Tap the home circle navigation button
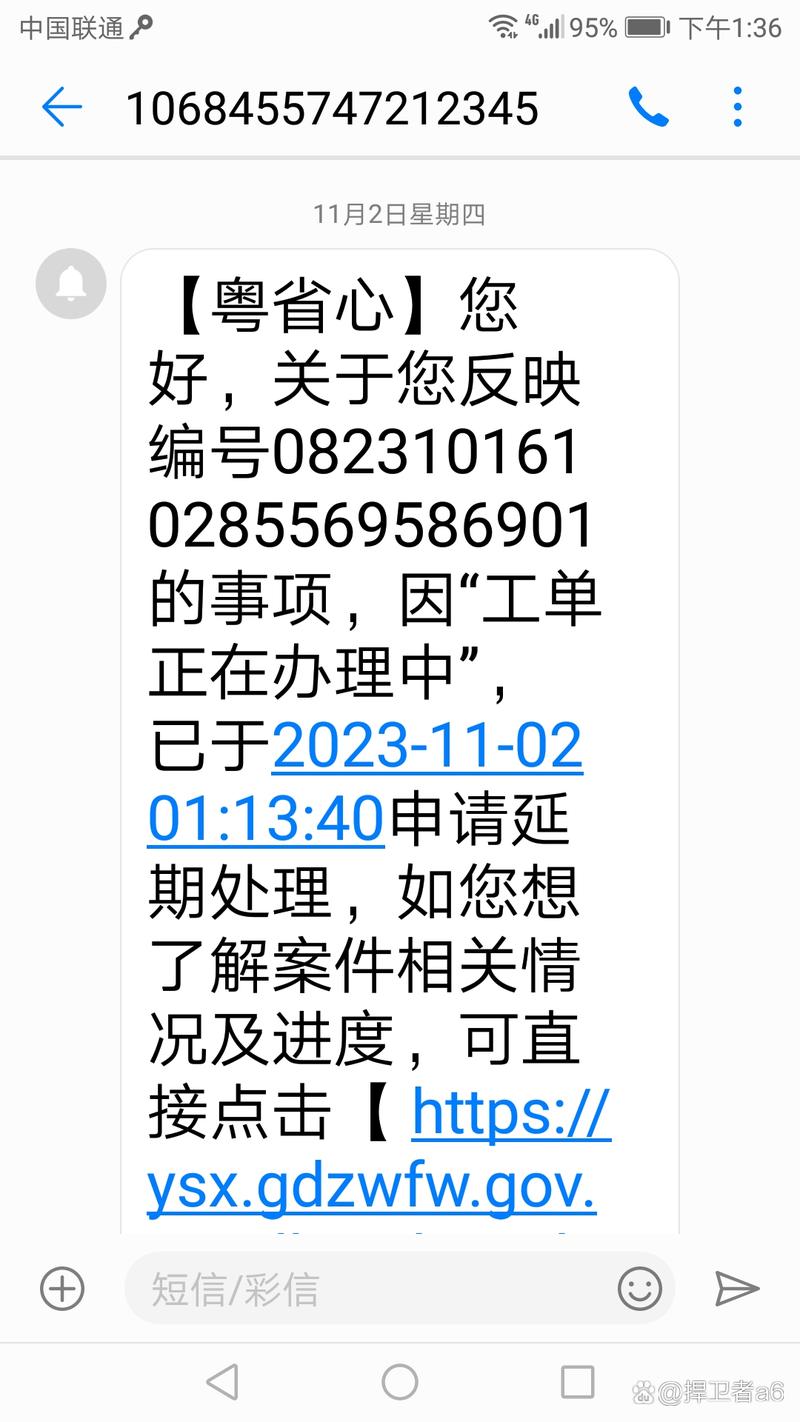Viewport: 800px width, 1422px height. pyautogui.click(x=400, y=1384)
